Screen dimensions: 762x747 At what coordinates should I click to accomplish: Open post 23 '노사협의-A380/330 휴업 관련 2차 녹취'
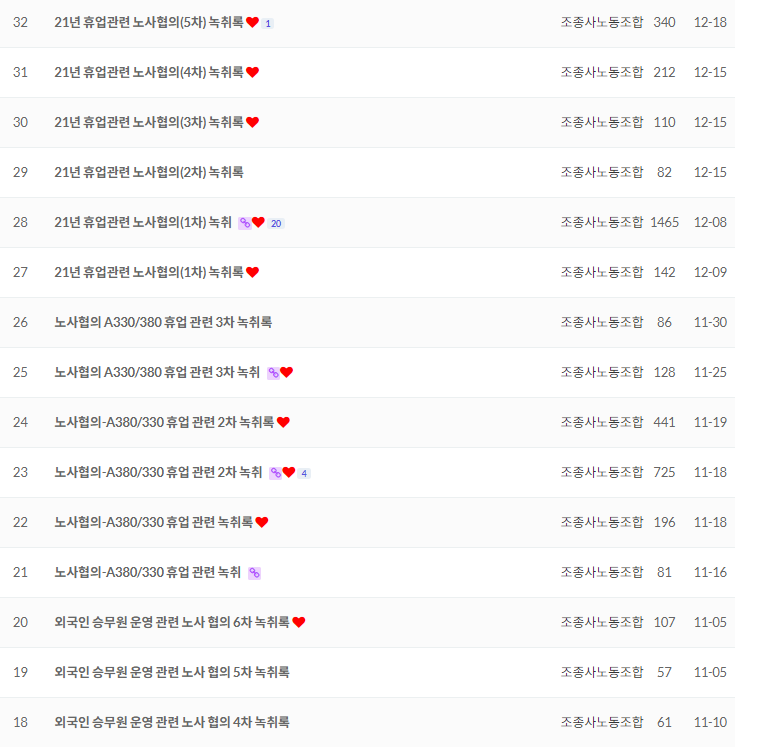pos(158,472)
